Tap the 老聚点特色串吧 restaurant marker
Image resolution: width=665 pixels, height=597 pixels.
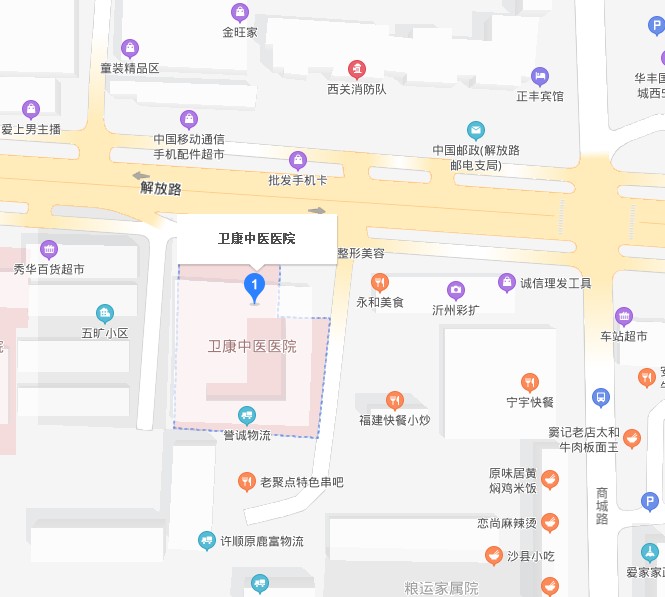pos(246,482)
